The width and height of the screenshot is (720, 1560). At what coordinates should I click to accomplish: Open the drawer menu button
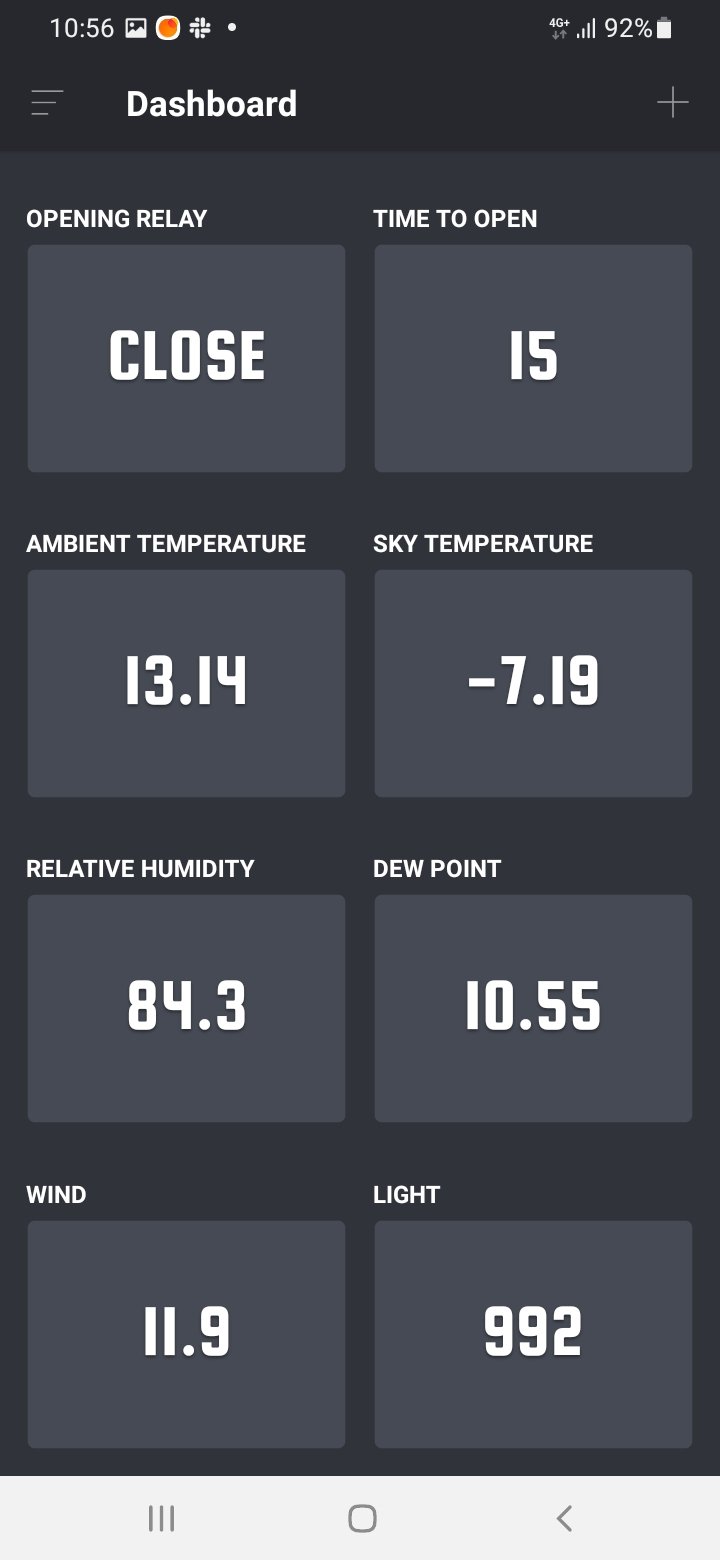click(47, 103)
